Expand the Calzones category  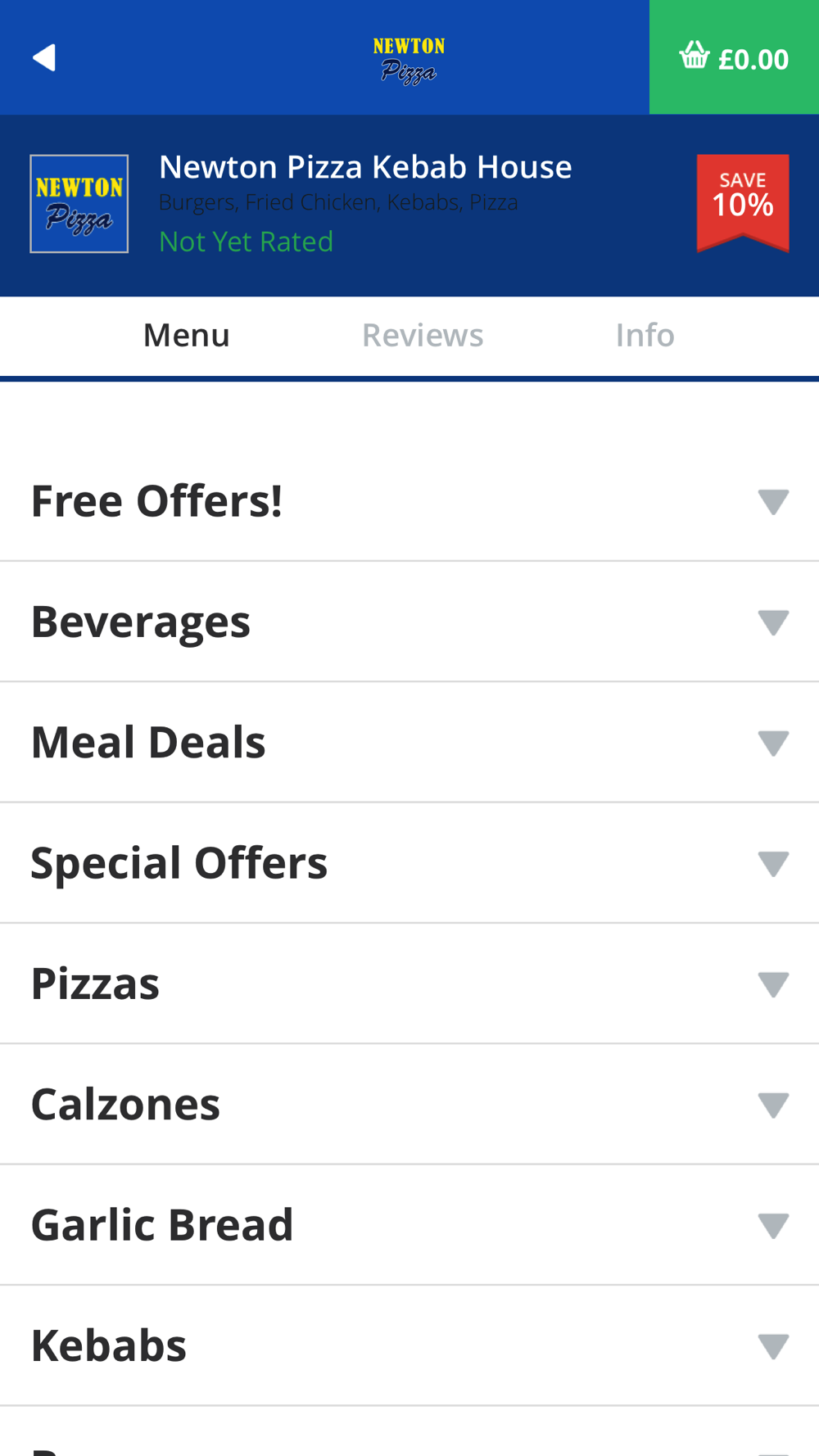coord(409,1104)
